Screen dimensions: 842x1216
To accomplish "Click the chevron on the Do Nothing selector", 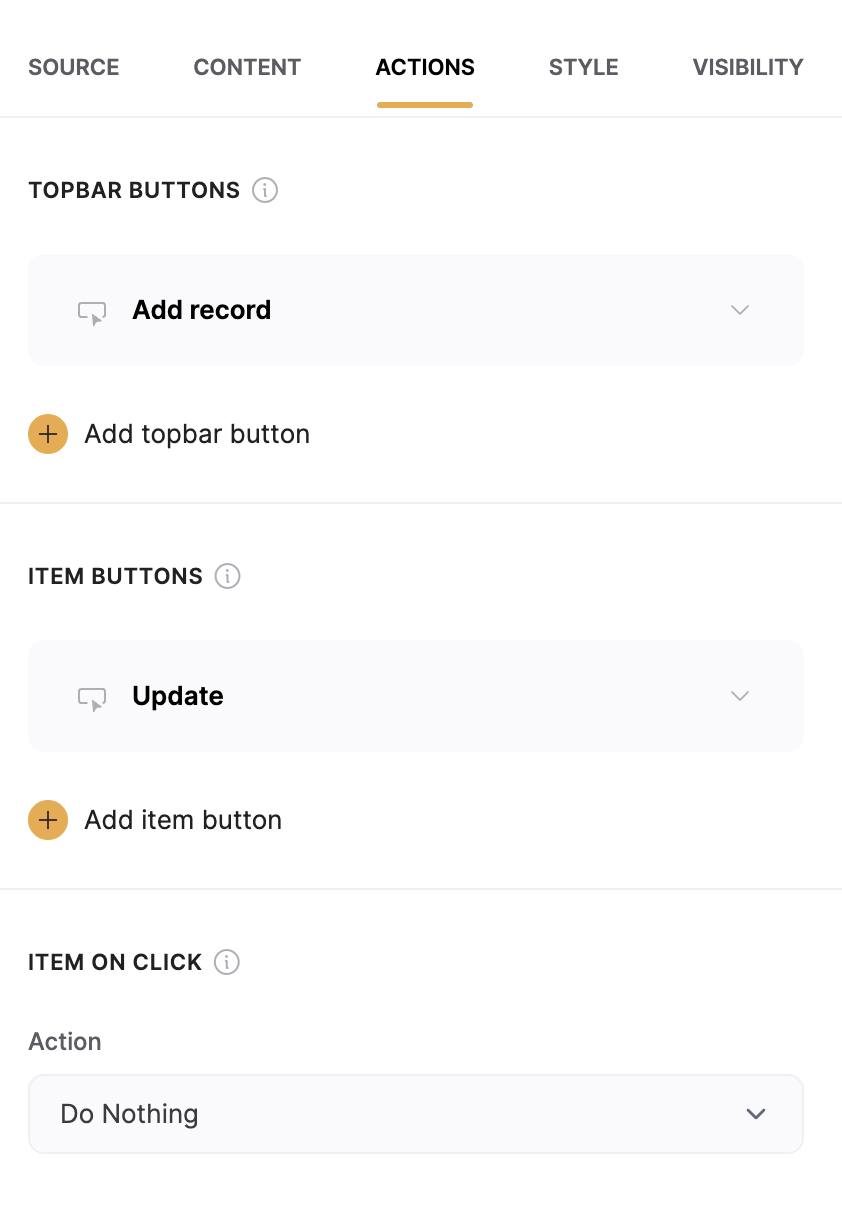I will pyautogui.click(x=757, y=1113).
